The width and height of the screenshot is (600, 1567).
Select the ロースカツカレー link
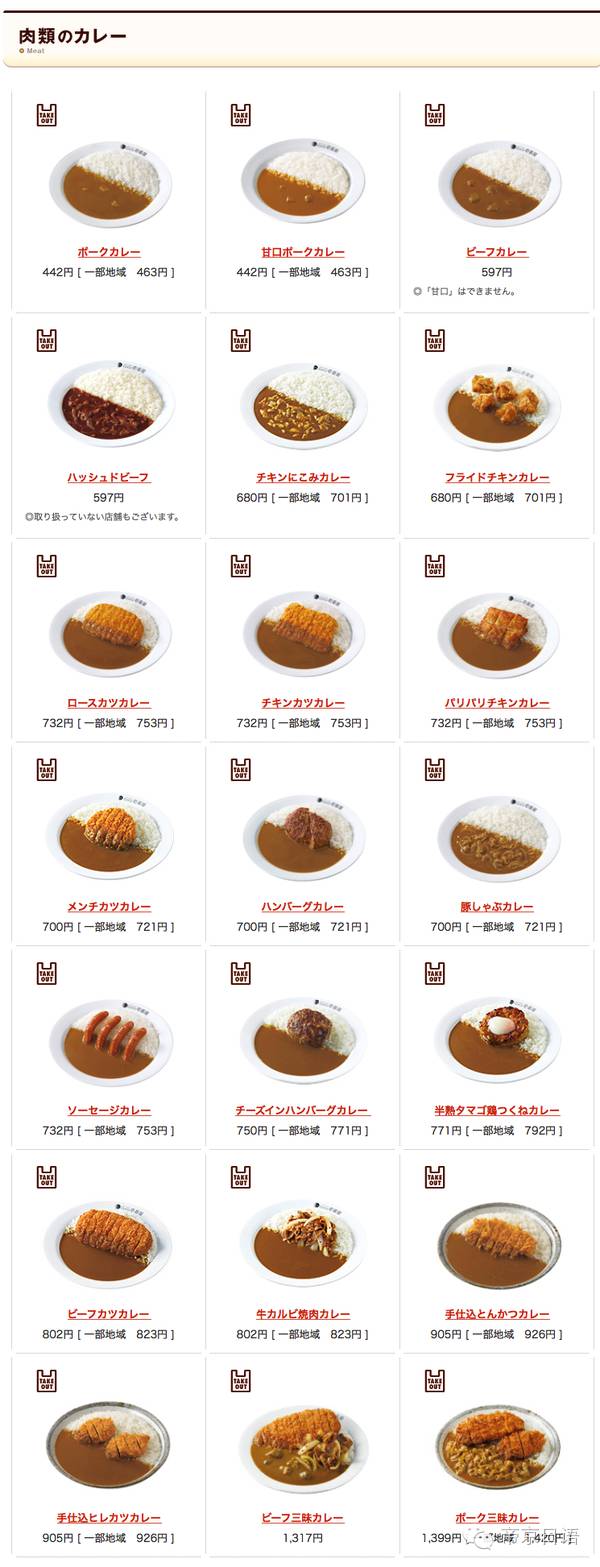coord(109,703)
